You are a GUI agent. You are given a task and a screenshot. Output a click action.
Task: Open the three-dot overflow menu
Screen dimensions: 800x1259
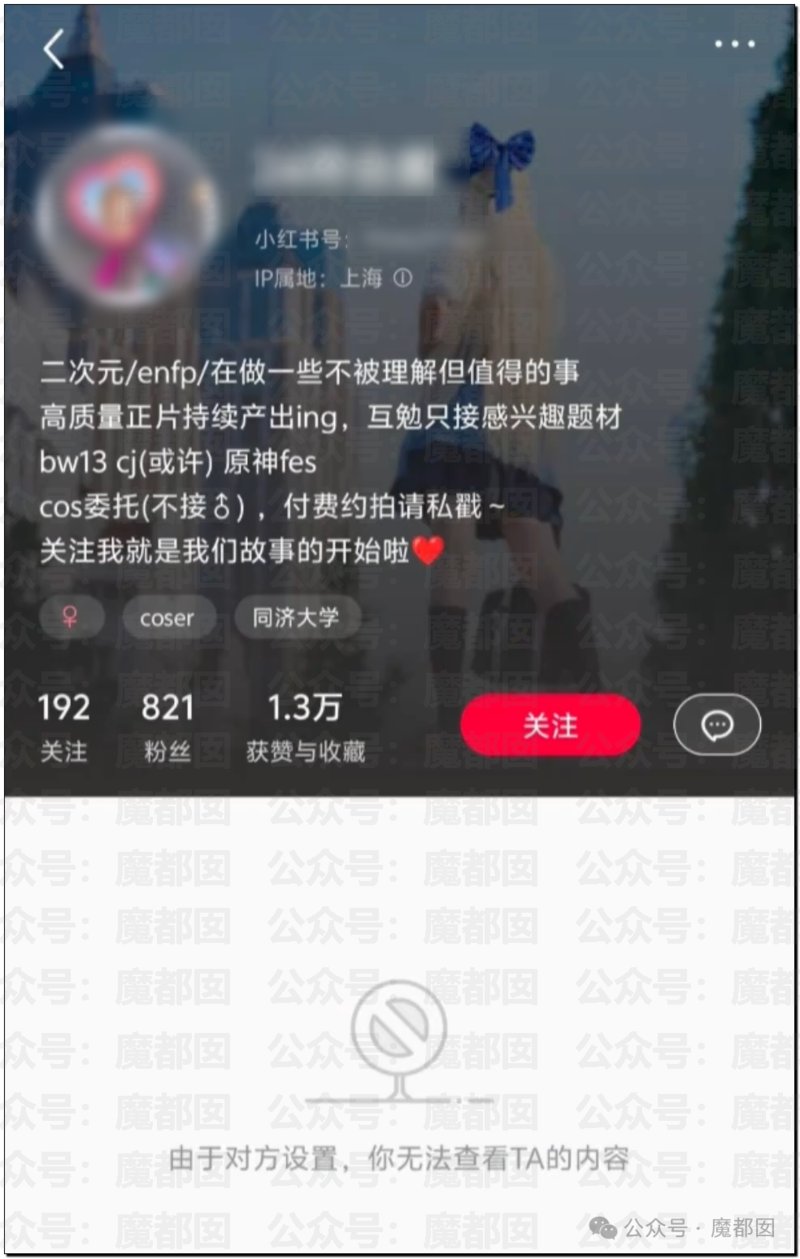735,44
